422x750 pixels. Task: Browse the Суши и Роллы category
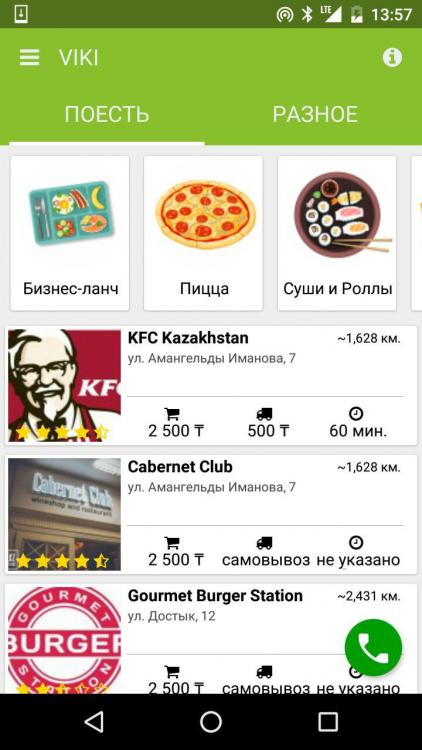pyautogui.click(x=337, y=233)
